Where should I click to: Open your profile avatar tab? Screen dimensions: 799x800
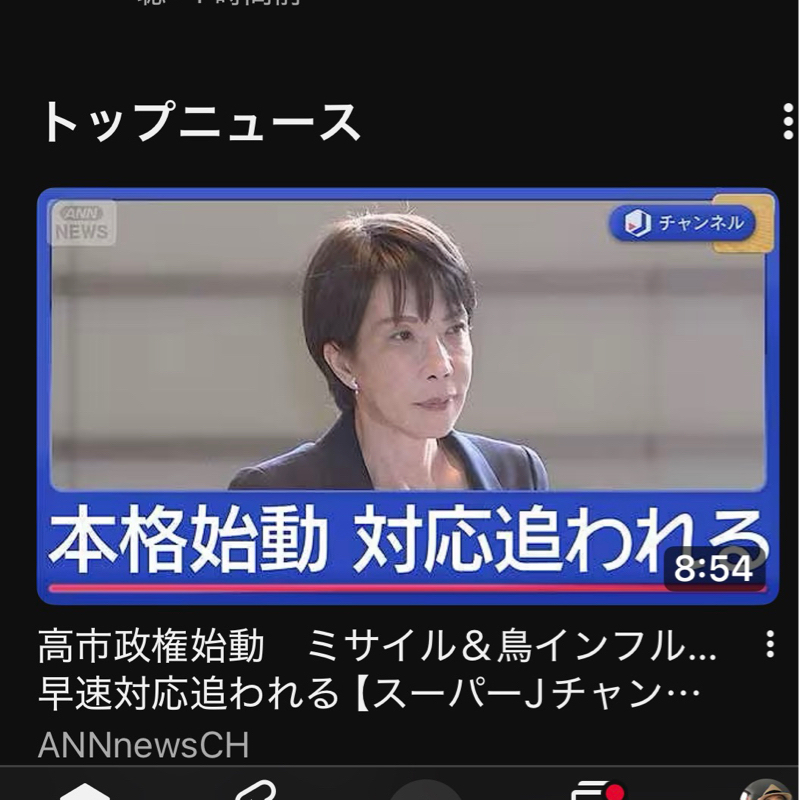(767, 791)
